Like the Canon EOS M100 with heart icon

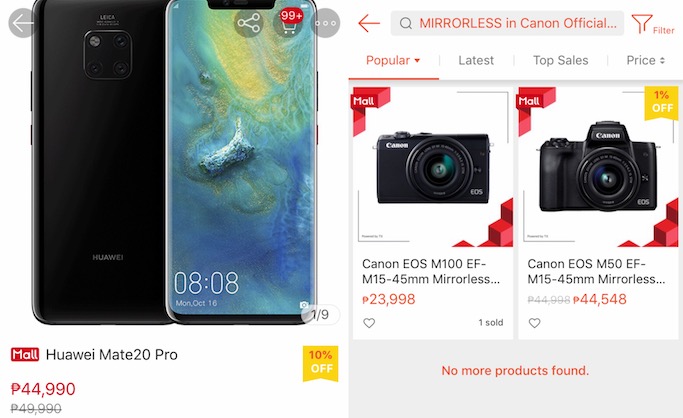pyautogui.click(x=369, y=323)
